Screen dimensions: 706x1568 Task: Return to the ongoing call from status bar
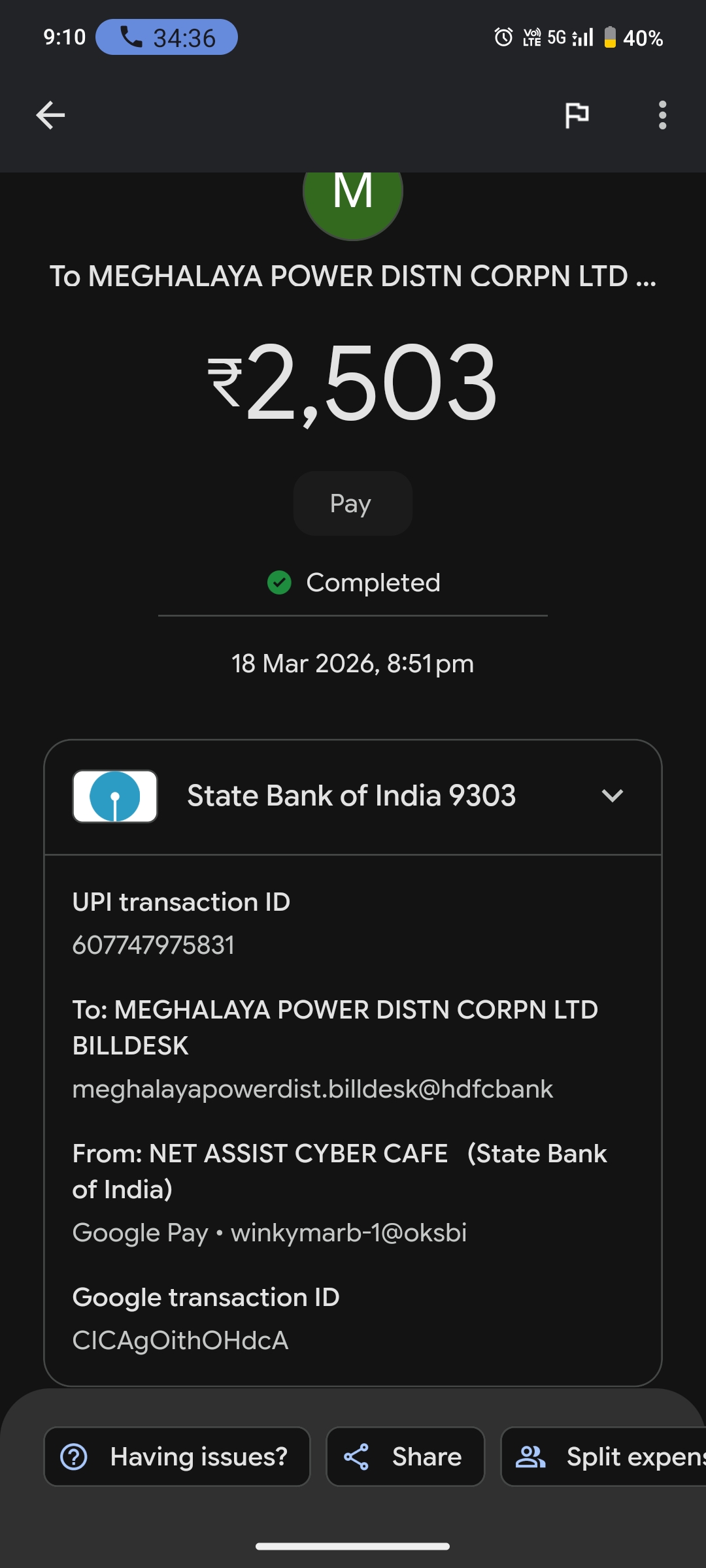pyautogui.click(x=167, y=37)
